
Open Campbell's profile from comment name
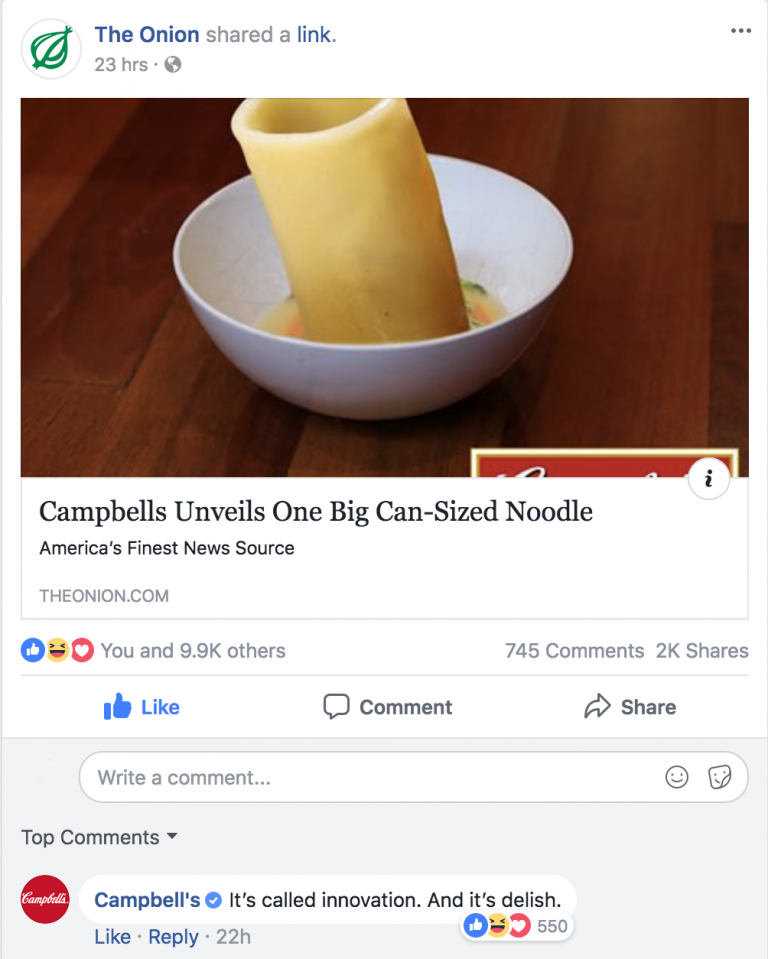(147, 900)
